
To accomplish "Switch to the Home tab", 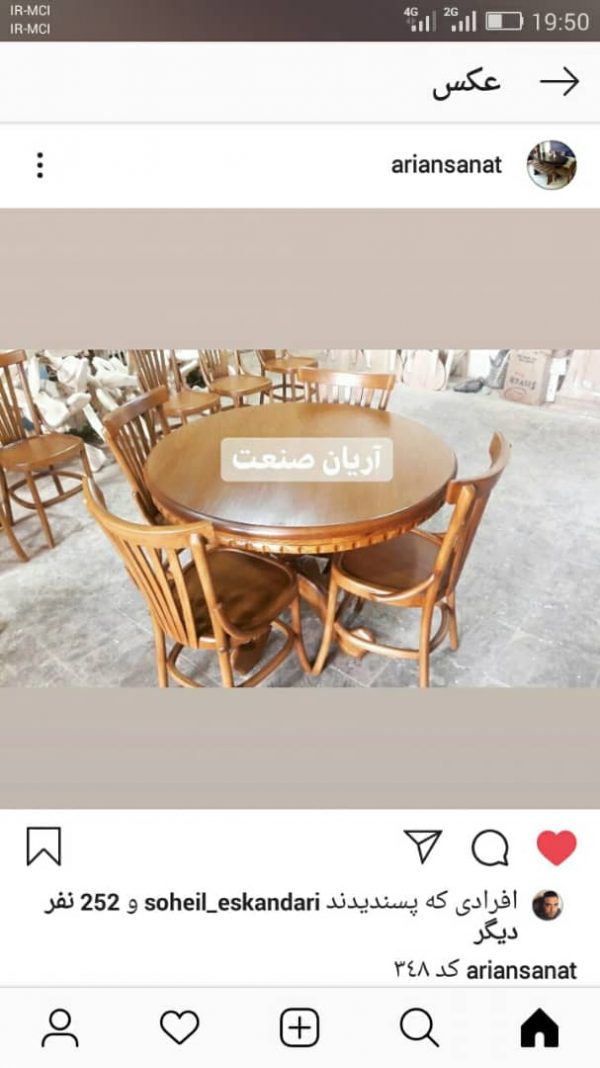I will coord(539,1027).
